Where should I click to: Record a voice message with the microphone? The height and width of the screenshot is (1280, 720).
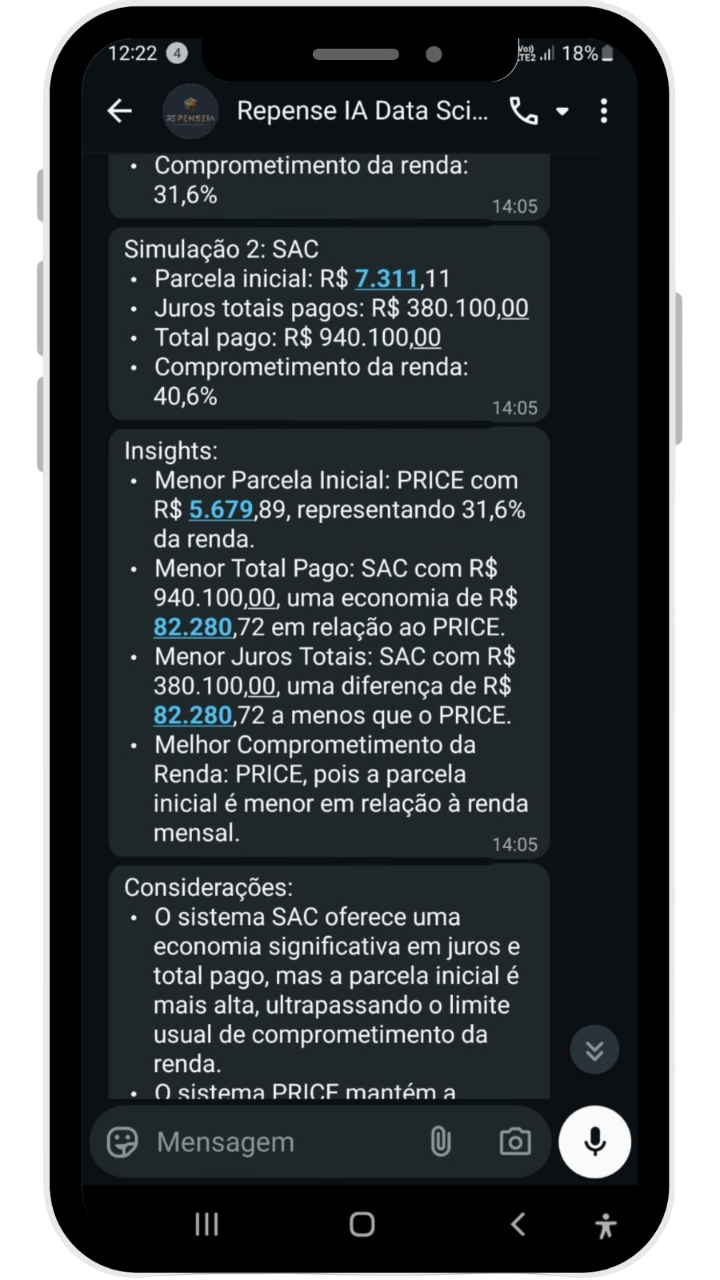click(595, 1142)
